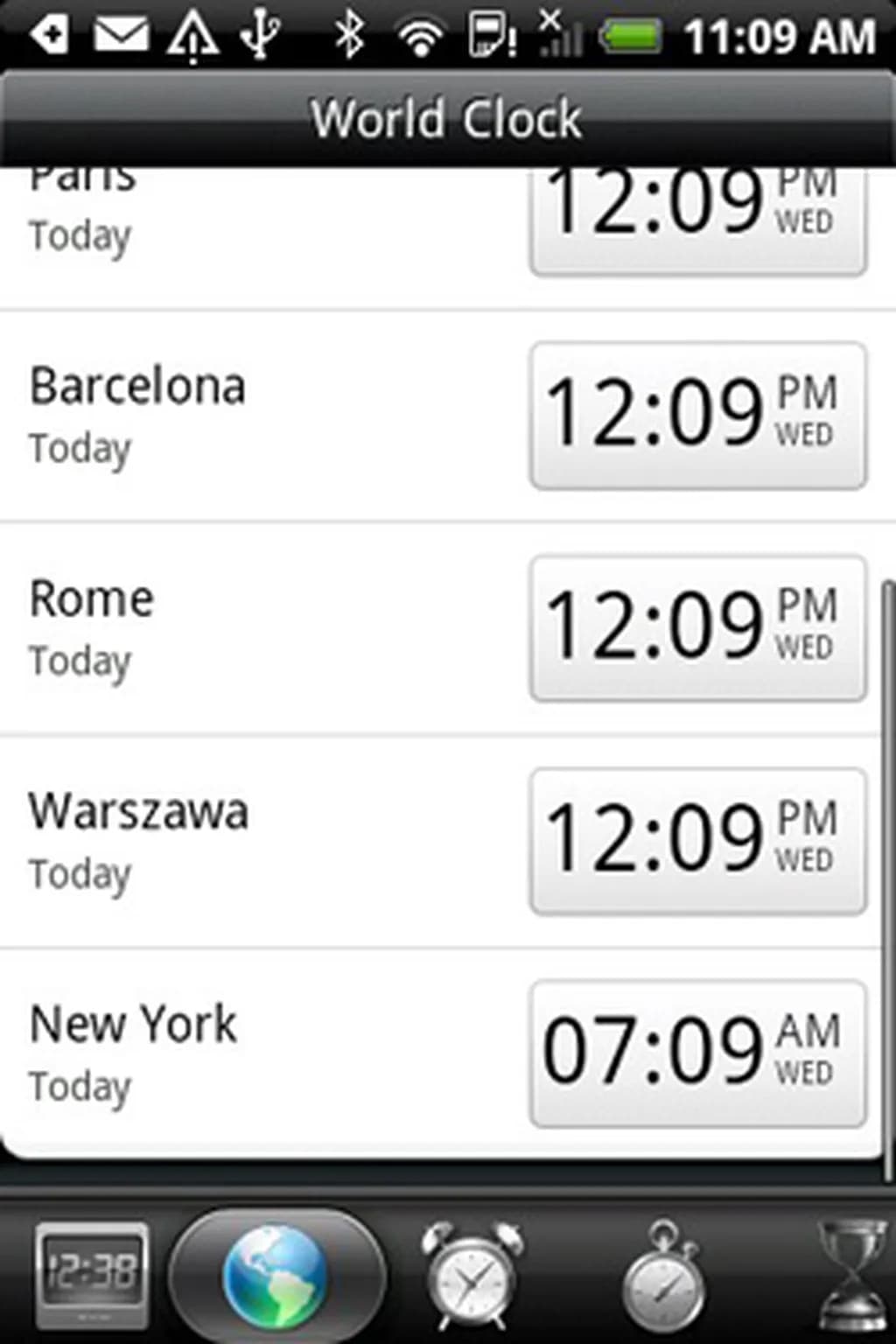This screenshot has width=896, height=1344.
Task: Open the Warszawa clock entry
Action: (x=262, y=841)
